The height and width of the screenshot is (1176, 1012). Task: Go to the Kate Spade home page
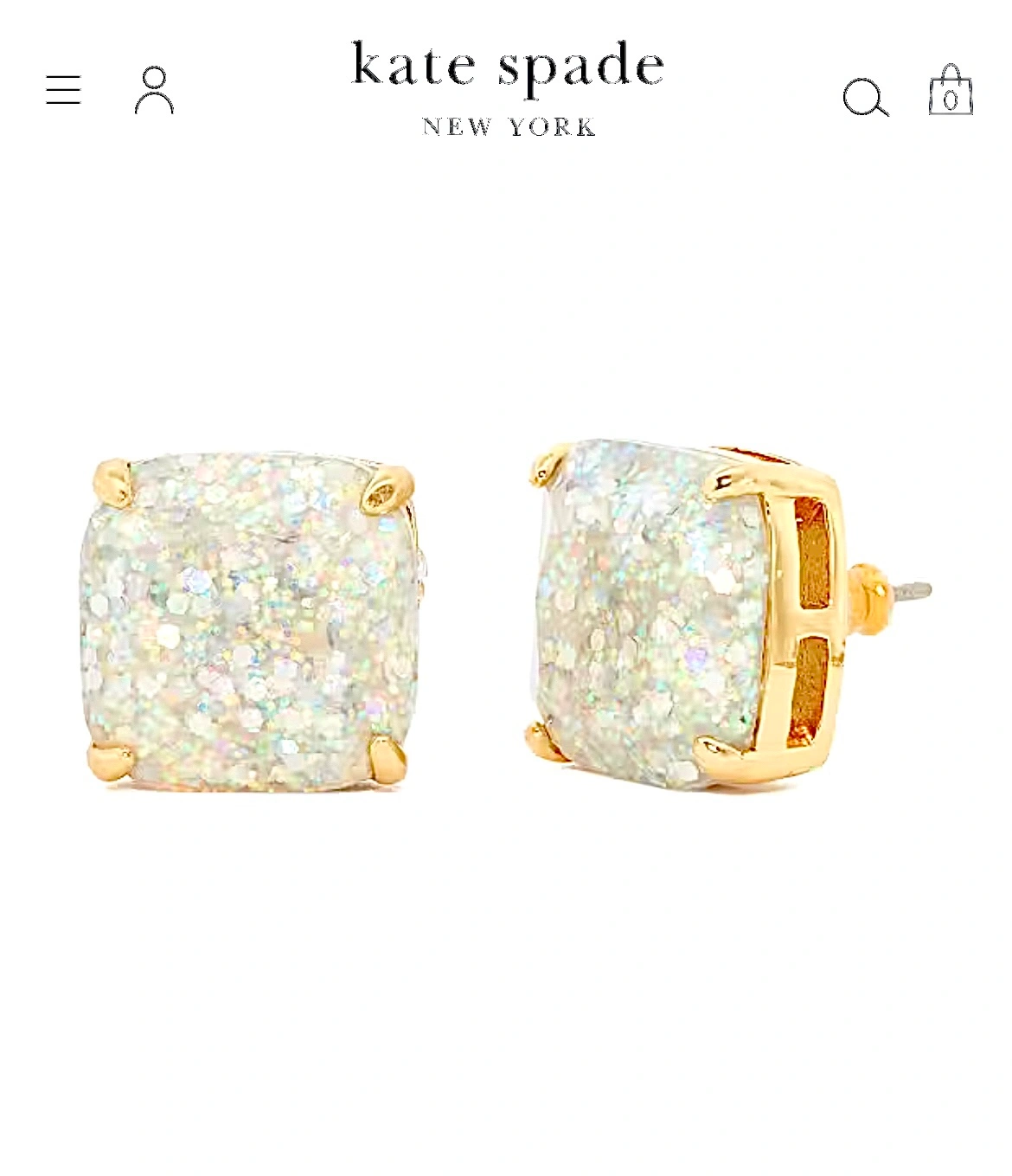(508, 87)
